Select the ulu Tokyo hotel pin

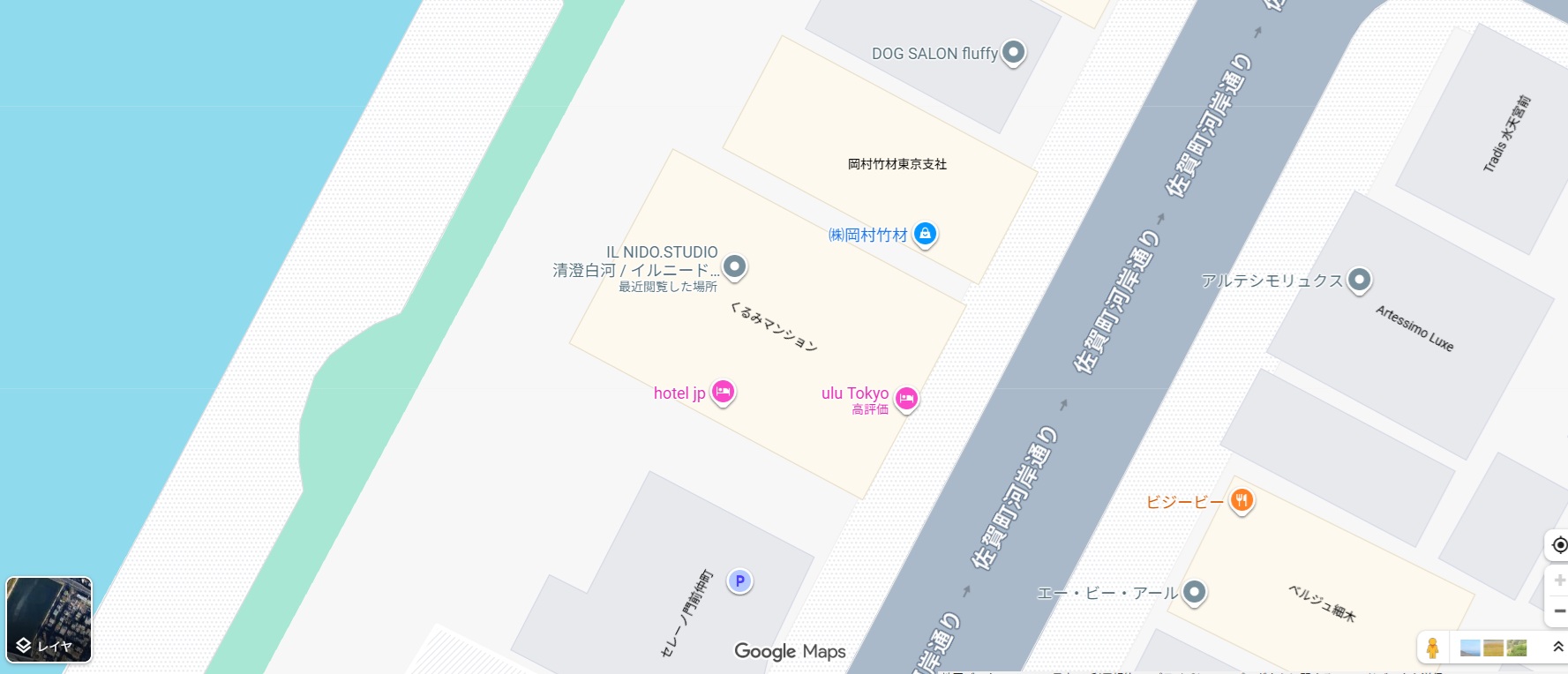pos(906,399)
